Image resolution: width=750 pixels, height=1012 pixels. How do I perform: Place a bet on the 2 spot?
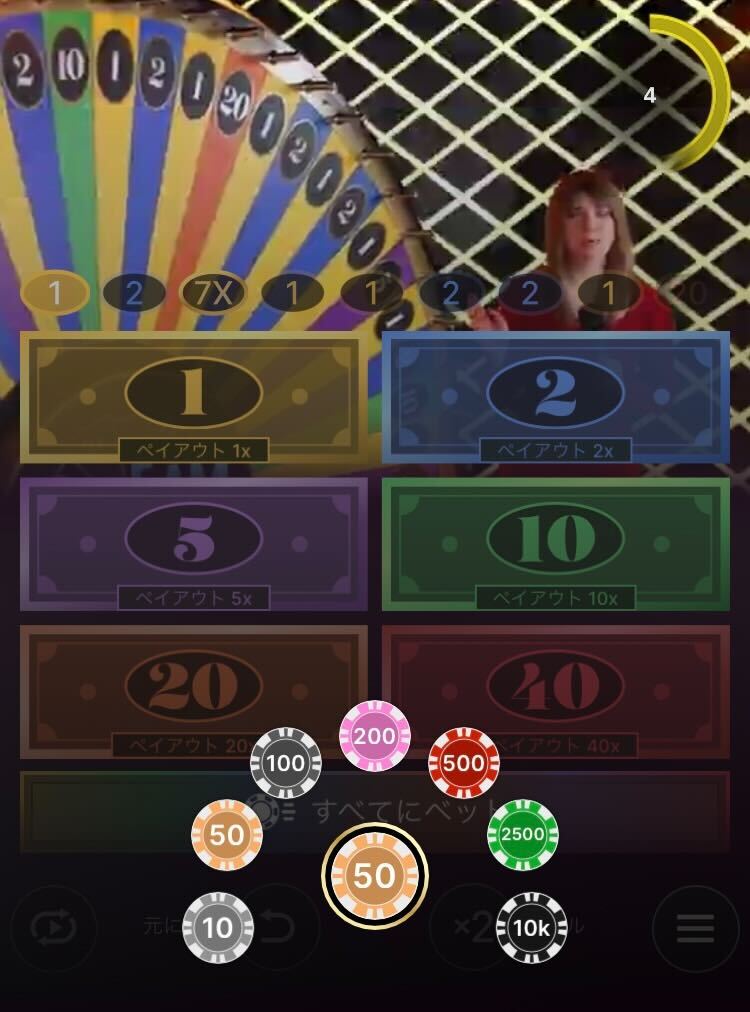556,394
